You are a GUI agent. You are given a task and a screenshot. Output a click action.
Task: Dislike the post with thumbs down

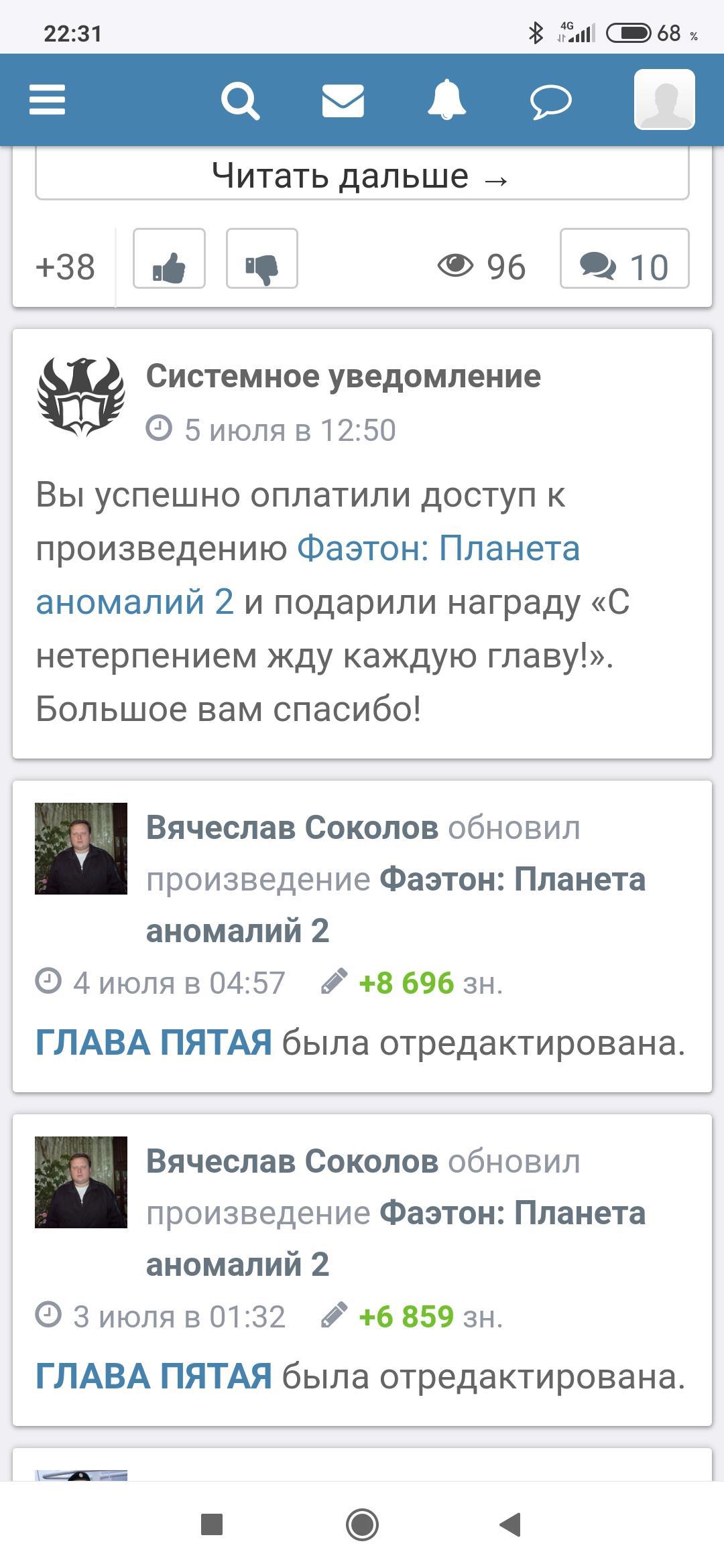pos(261,259)
